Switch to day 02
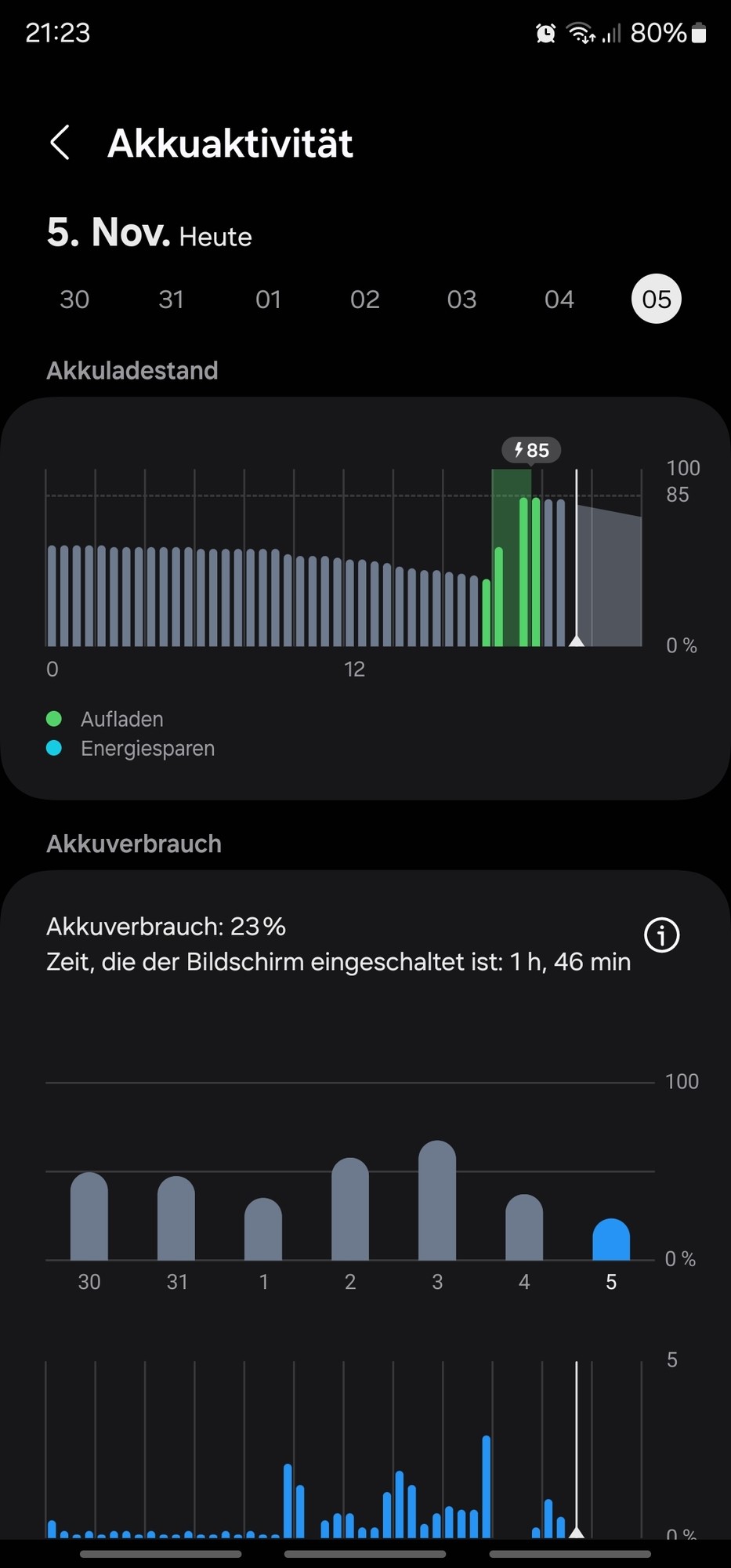This screenshot has width=731, height=1568. (x=365, y=299)
